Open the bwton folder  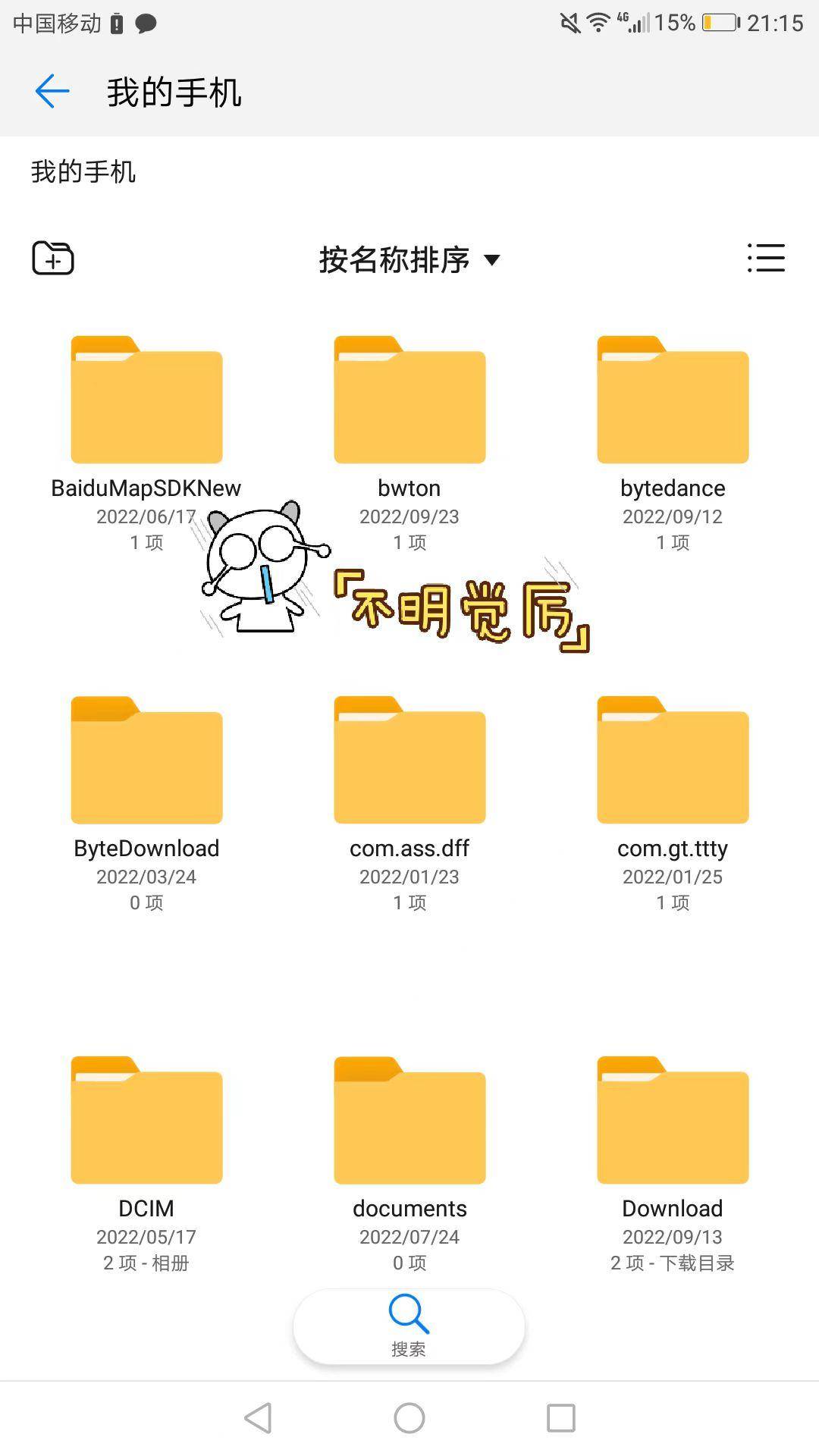(409, 400)
